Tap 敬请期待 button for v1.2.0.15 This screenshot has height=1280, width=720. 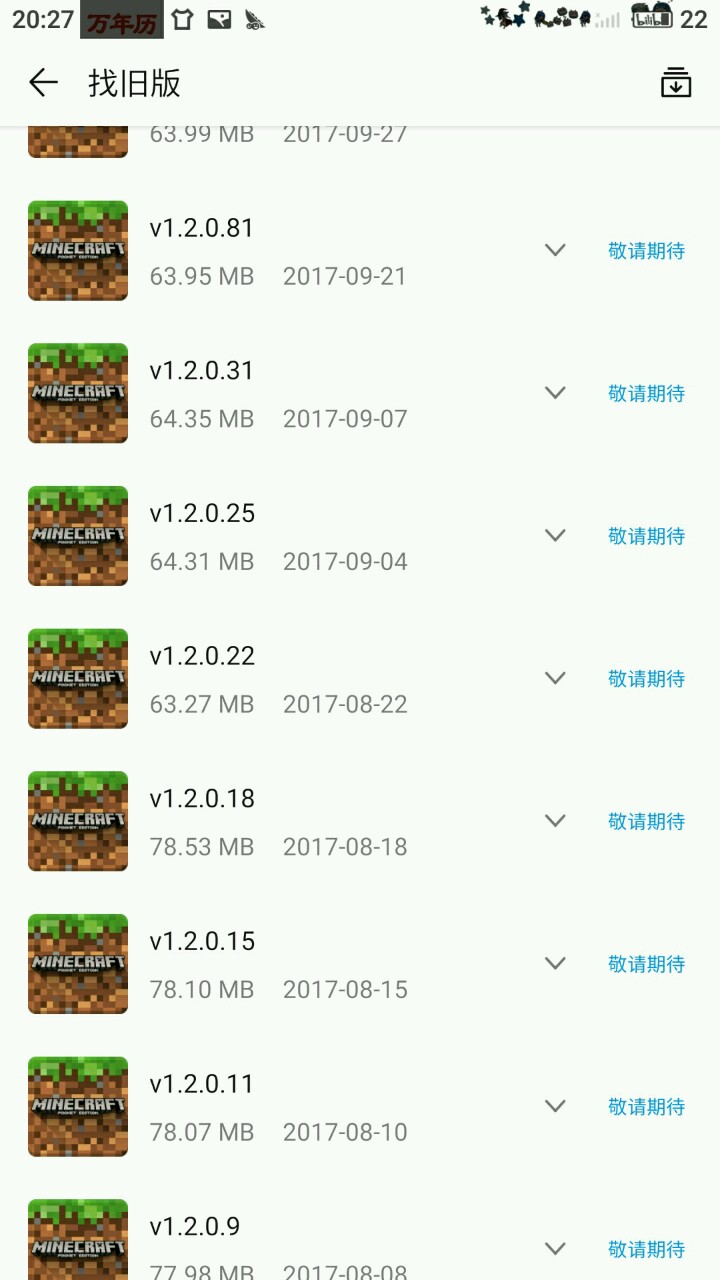pyautogui.click(x=646, y=965)
